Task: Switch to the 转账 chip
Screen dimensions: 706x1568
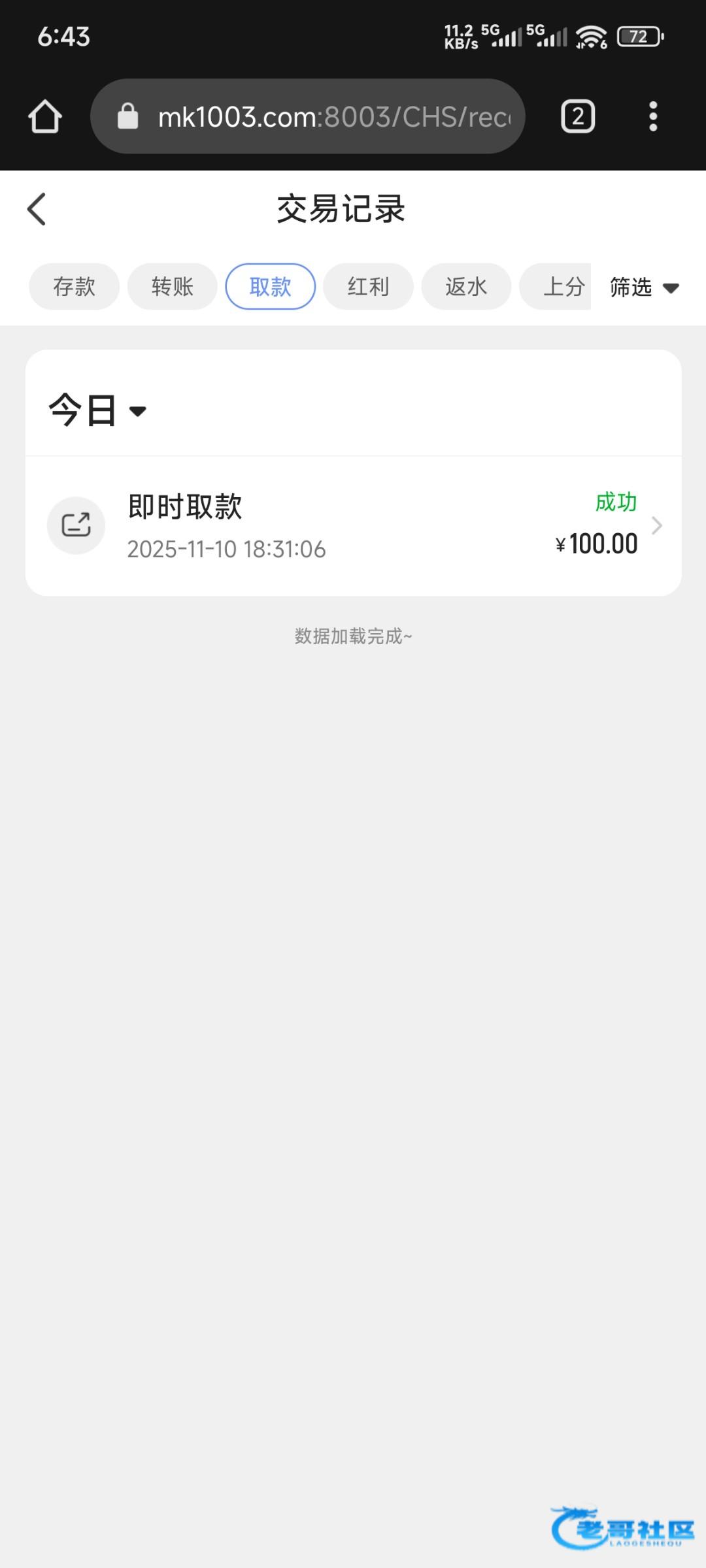Action: (x=172, y=287)
